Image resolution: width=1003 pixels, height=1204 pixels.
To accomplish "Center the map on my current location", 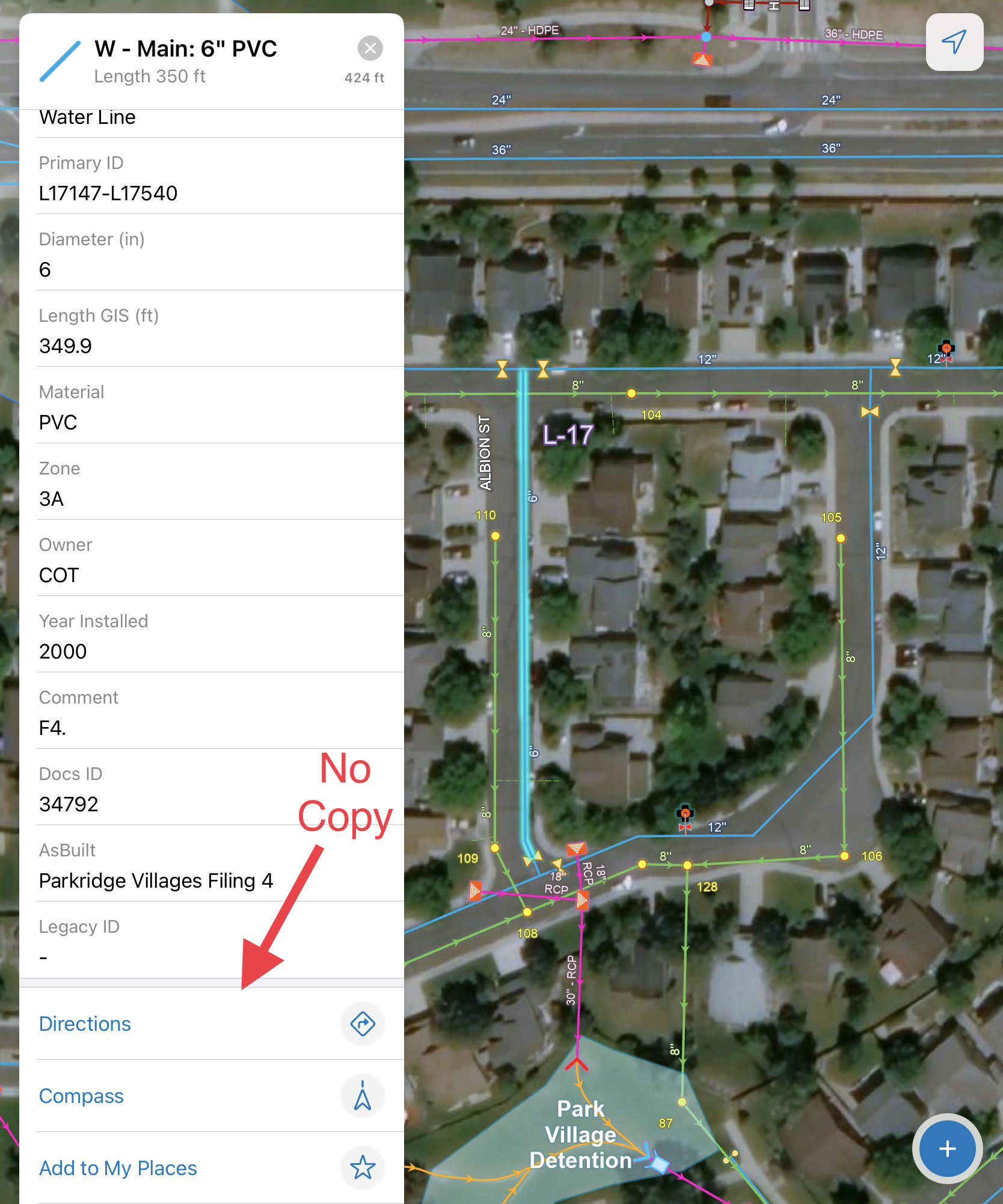I will (954, 41).
